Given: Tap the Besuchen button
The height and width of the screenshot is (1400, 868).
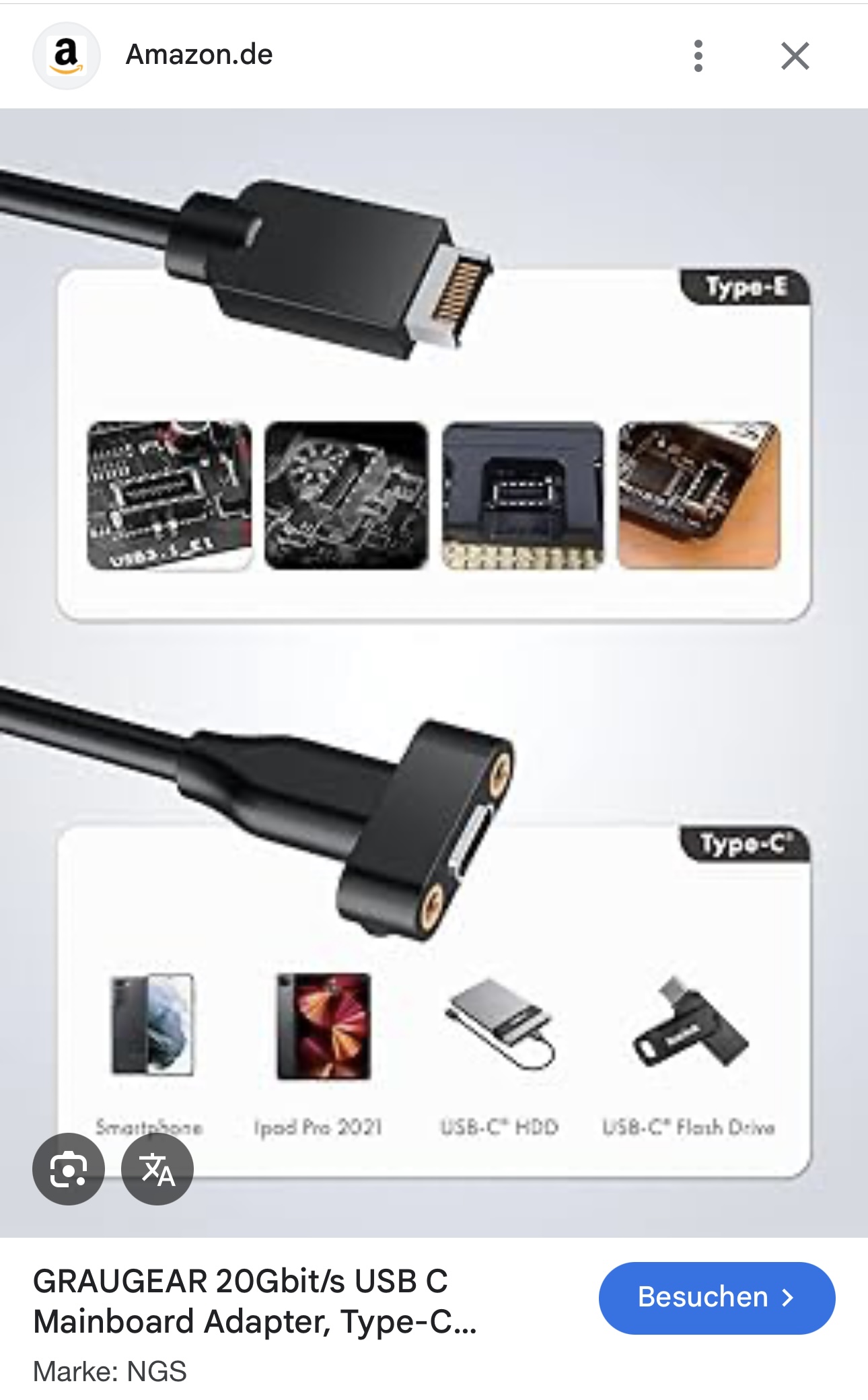Looking at the screenshot, I should (x=717, y=1298).
